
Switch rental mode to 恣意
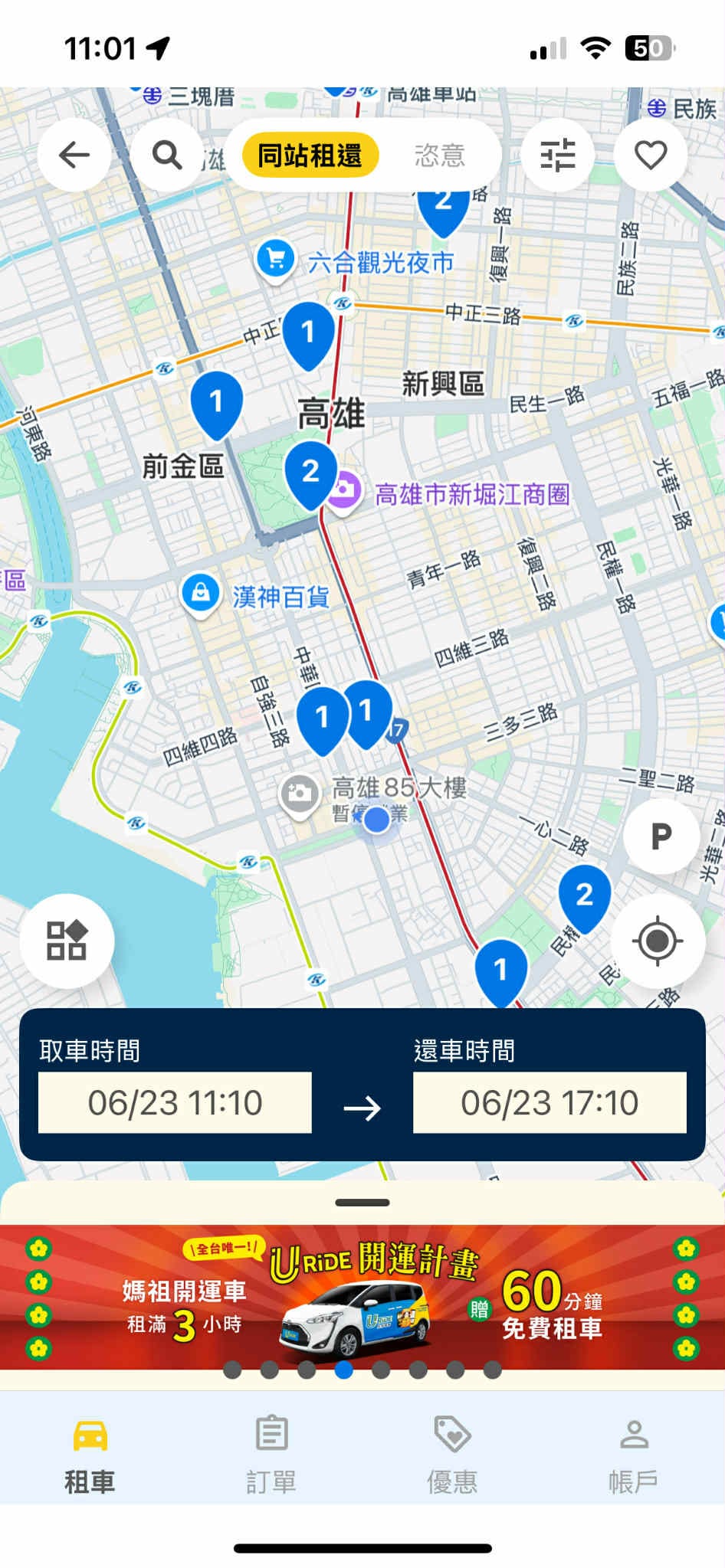[441, 154]
